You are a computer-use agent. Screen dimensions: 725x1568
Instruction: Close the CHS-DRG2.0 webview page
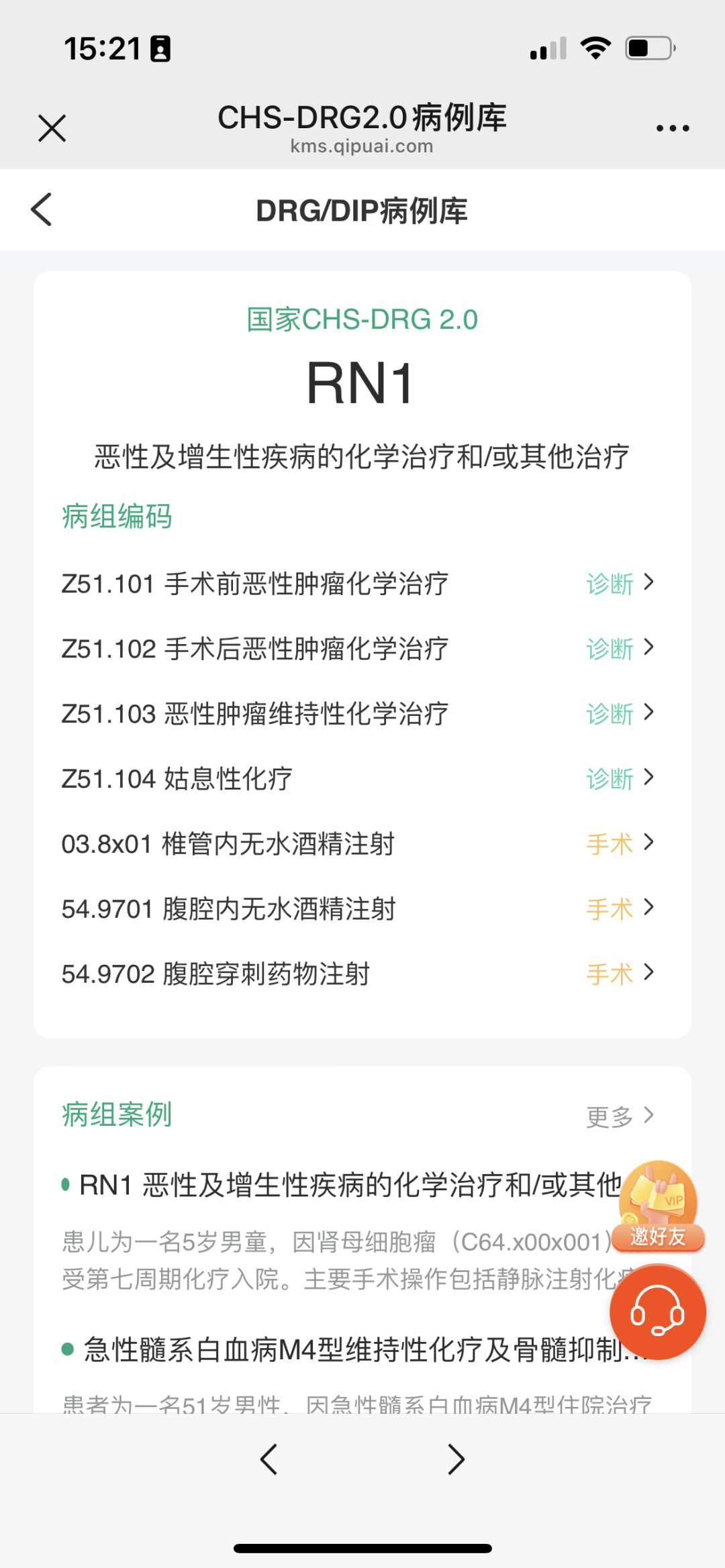pos(52,128)
